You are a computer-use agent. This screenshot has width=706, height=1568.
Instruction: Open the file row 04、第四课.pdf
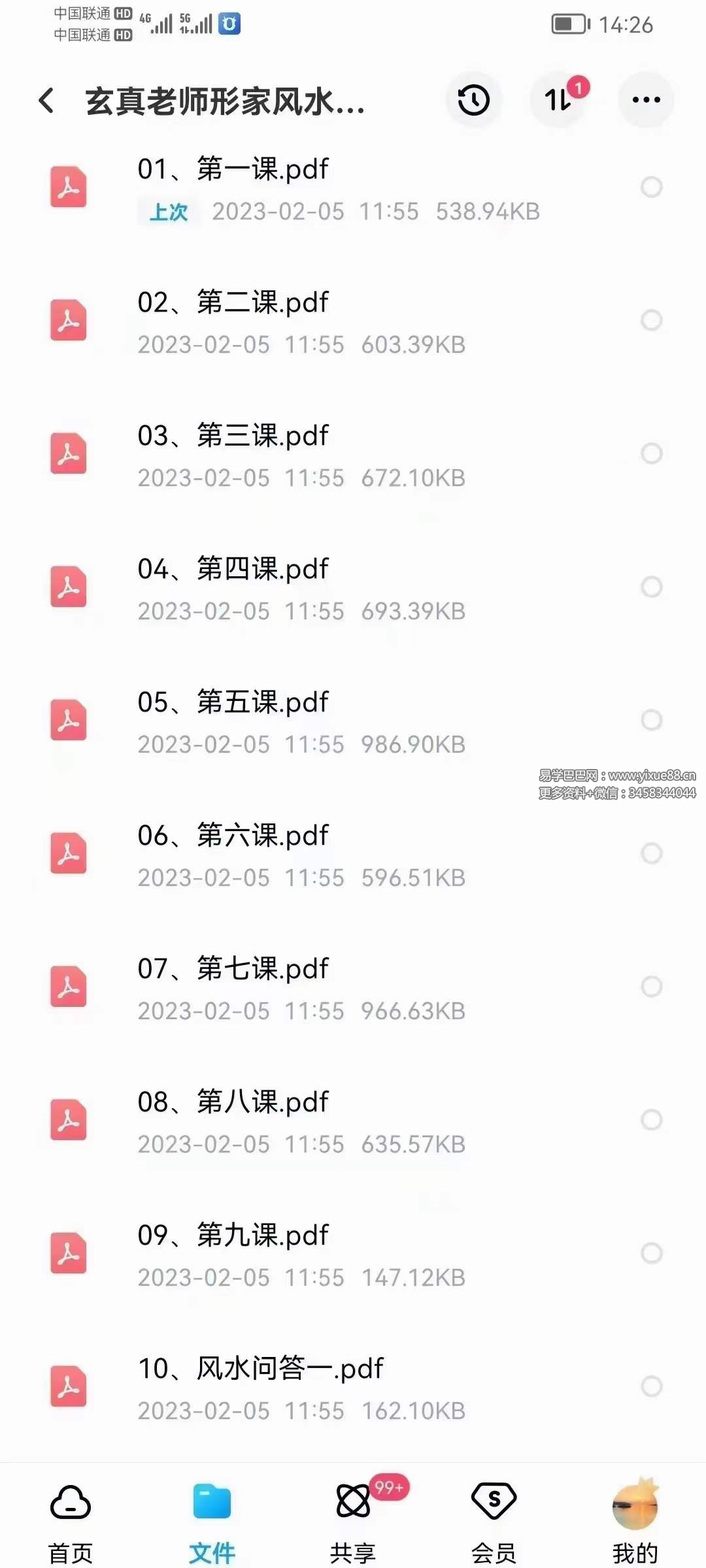294,587
